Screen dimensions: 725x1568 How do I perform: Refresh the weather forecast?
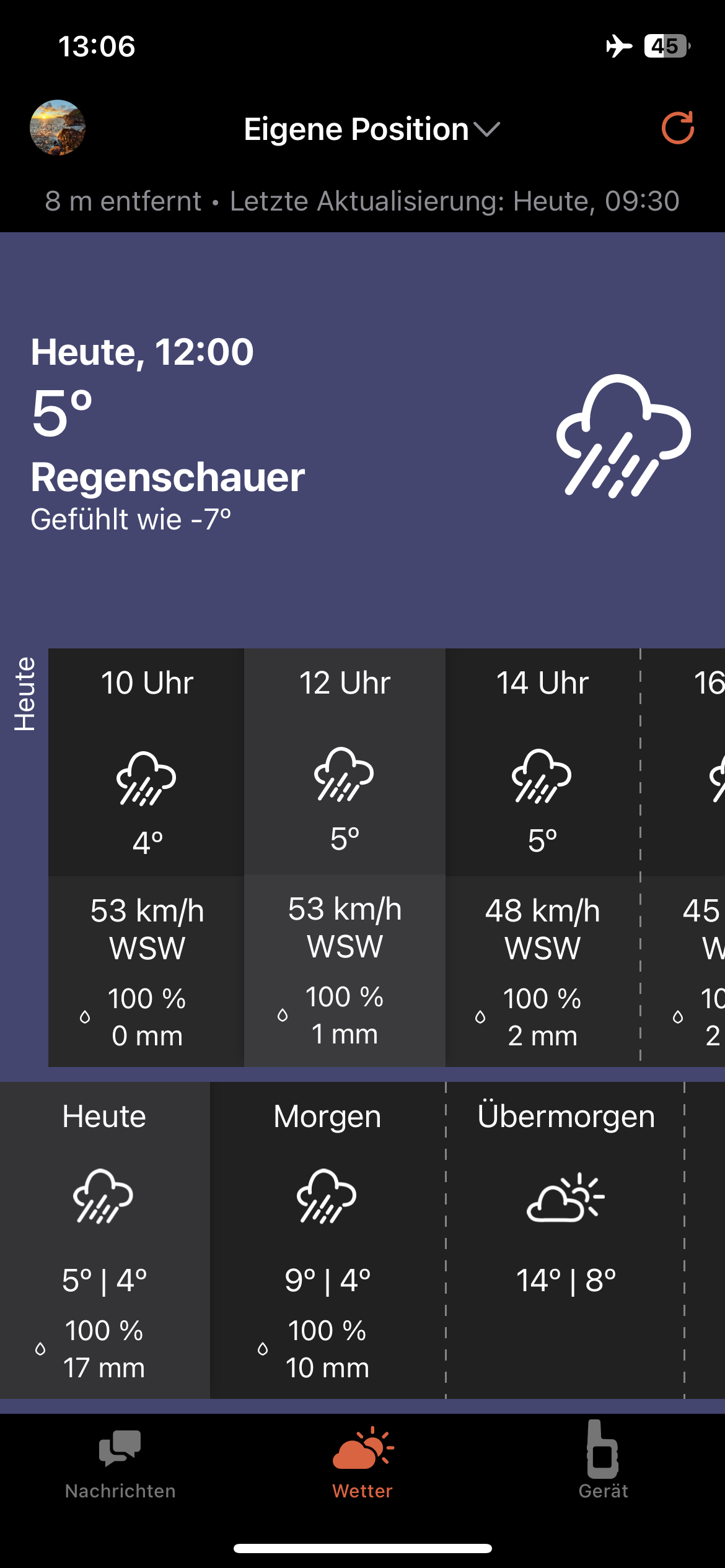677,128
